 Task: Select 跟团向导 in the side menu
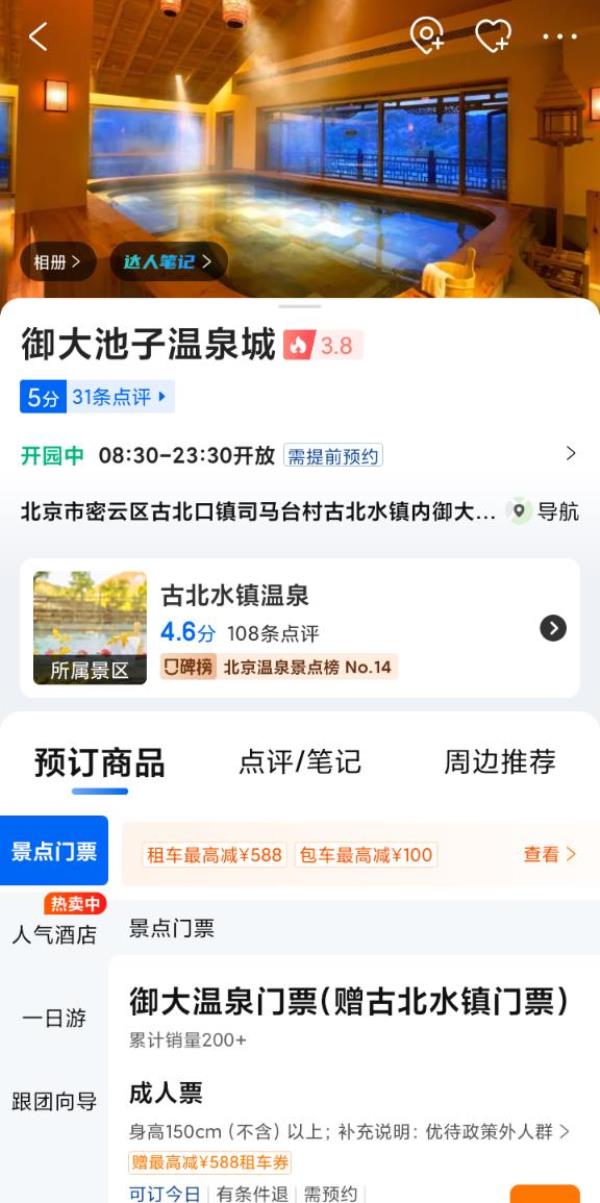click(54, 1102)
